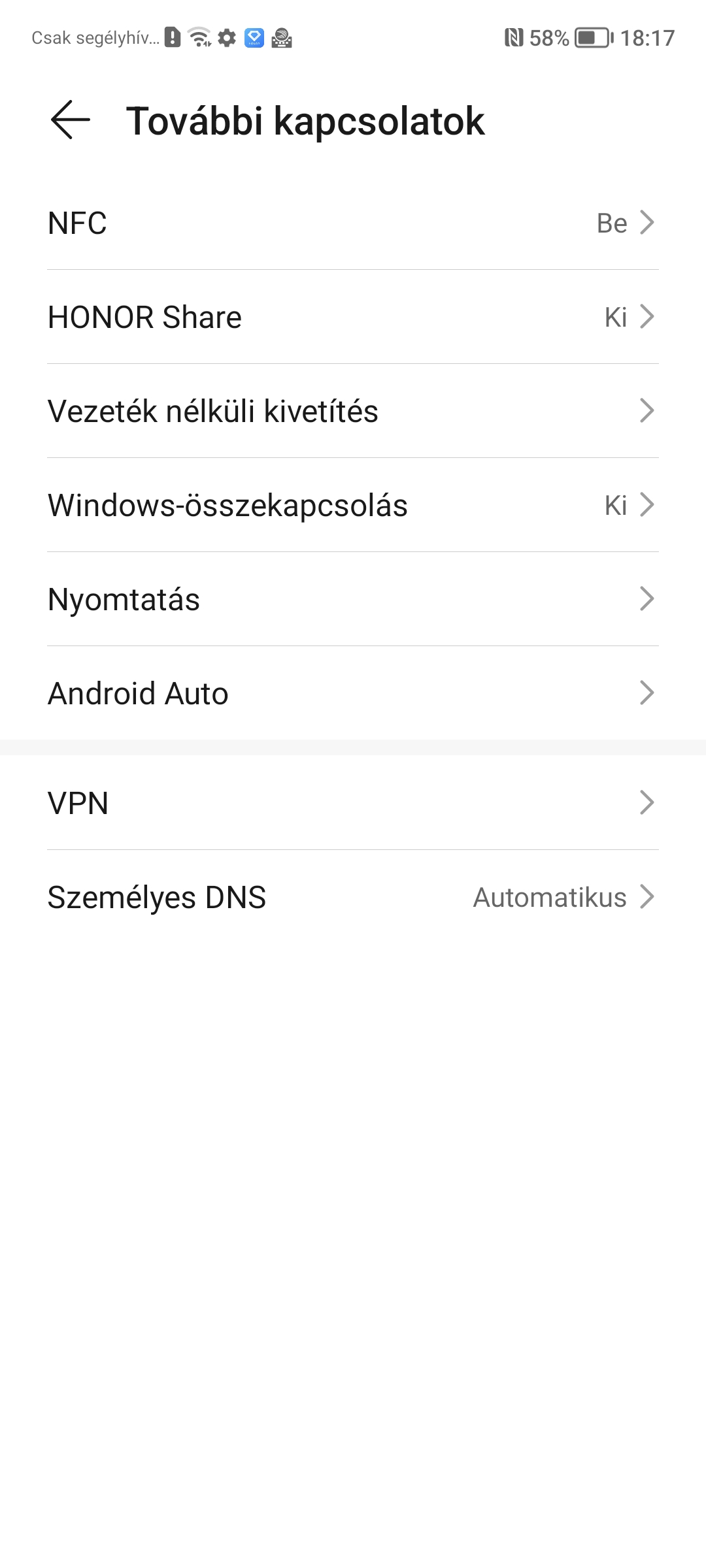The image size is (706, 1568).
Task: Open HONOR Share settings
Action: pos(353,317)
